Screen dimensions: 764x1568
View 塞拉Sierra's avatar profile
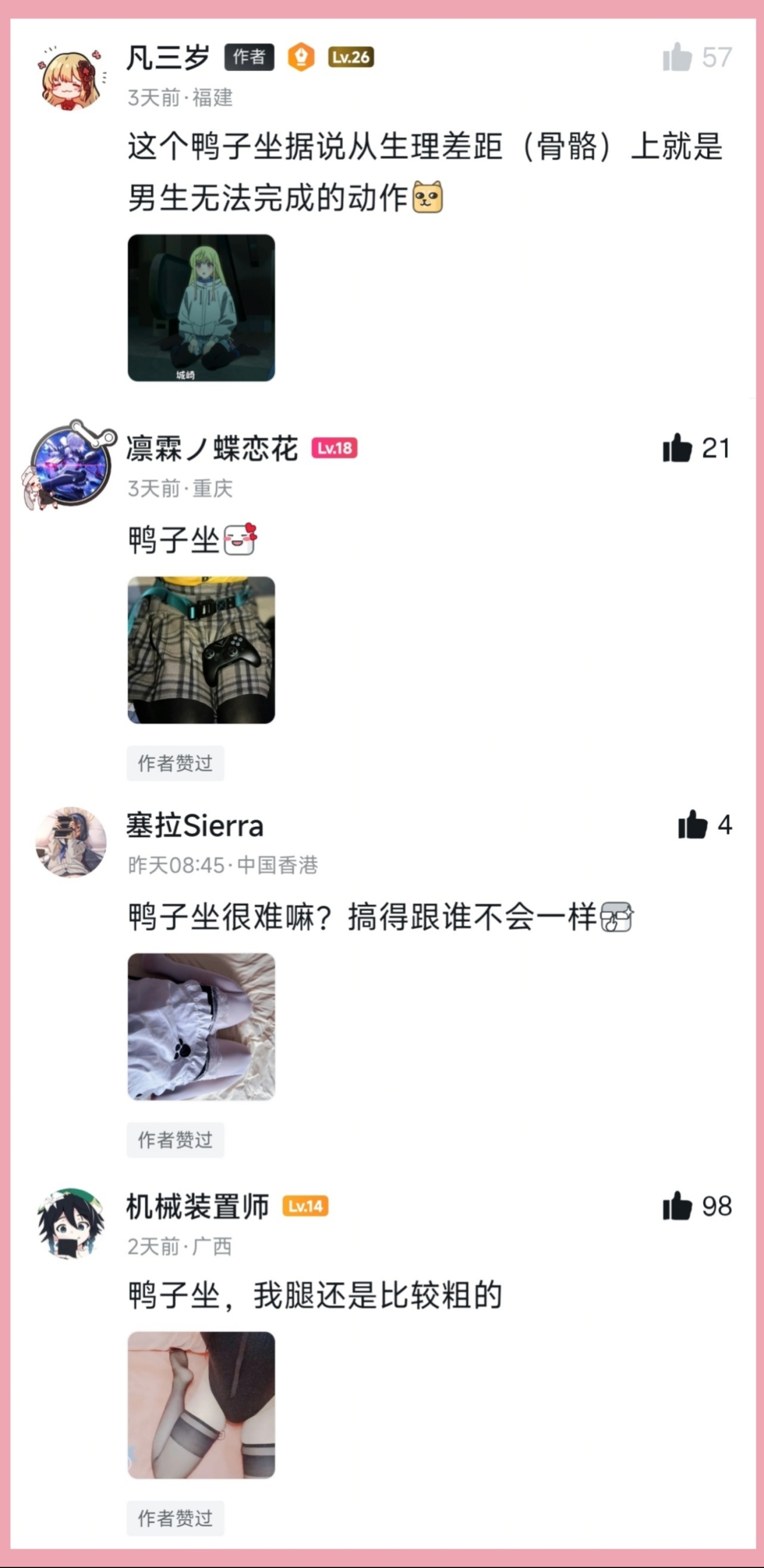coord(71,842)
